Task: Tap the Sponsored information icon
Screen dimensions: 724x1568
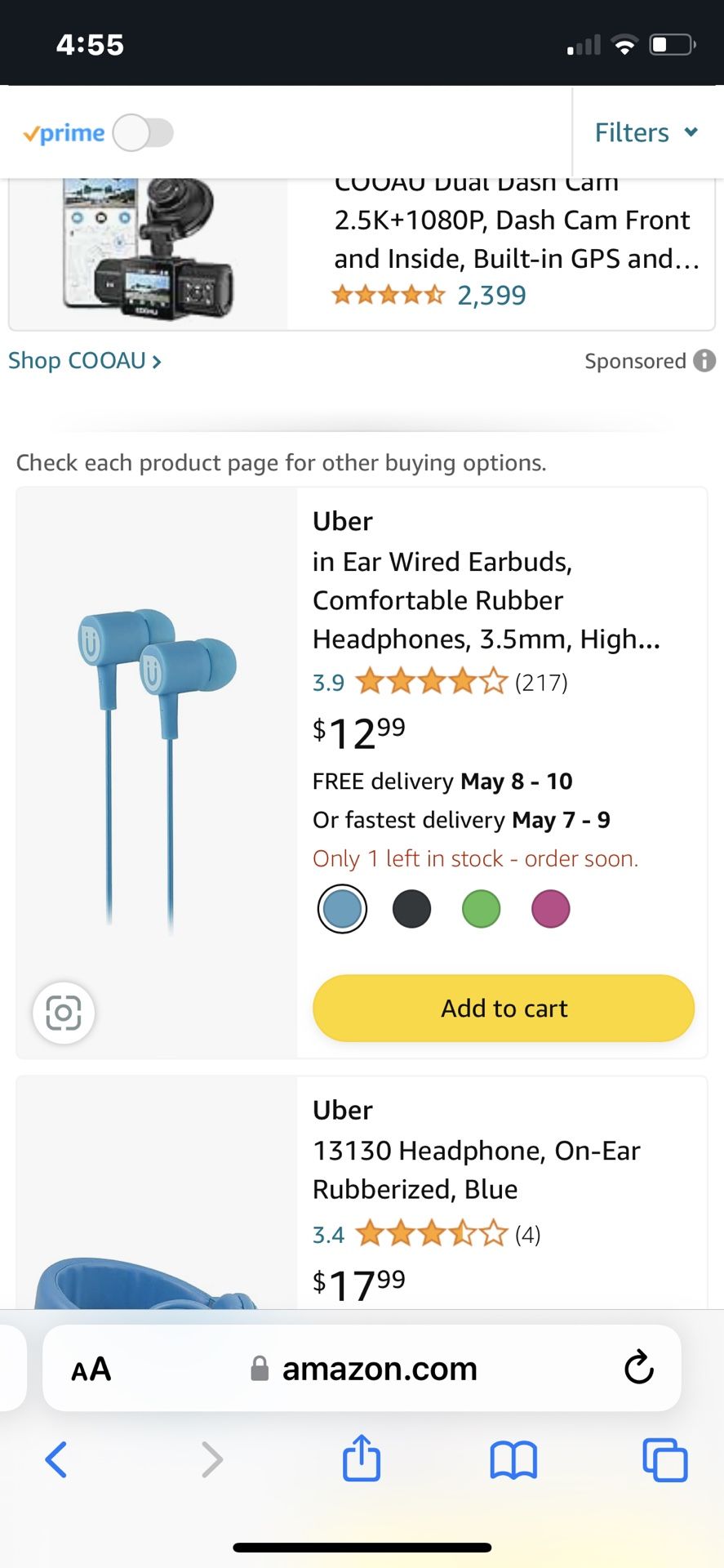Action: coord(704,361)
